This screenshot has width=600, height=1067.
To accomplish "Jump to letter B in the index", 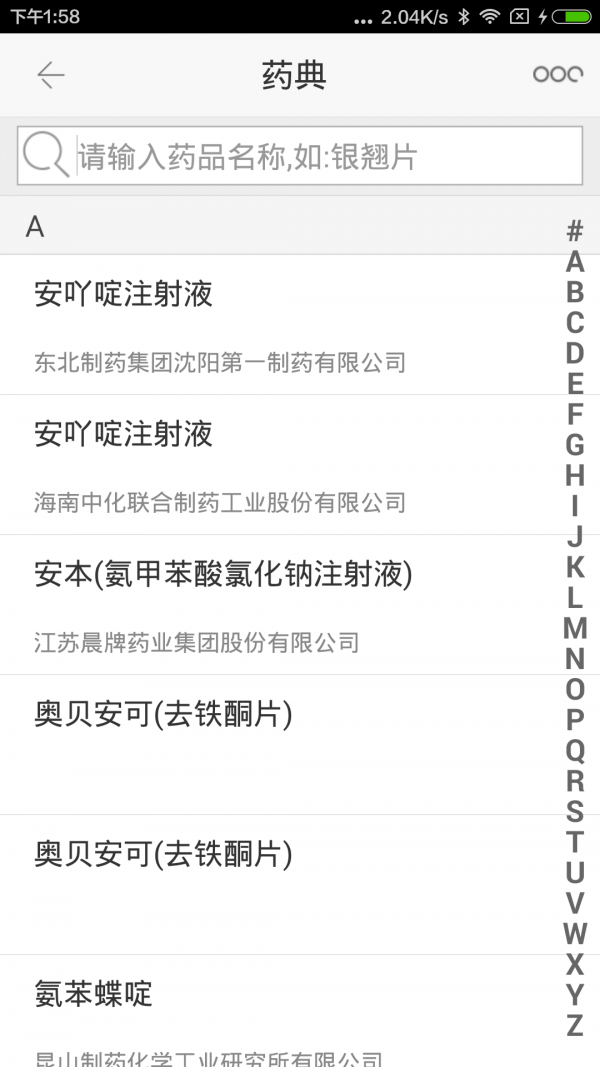I will (575, 293).
